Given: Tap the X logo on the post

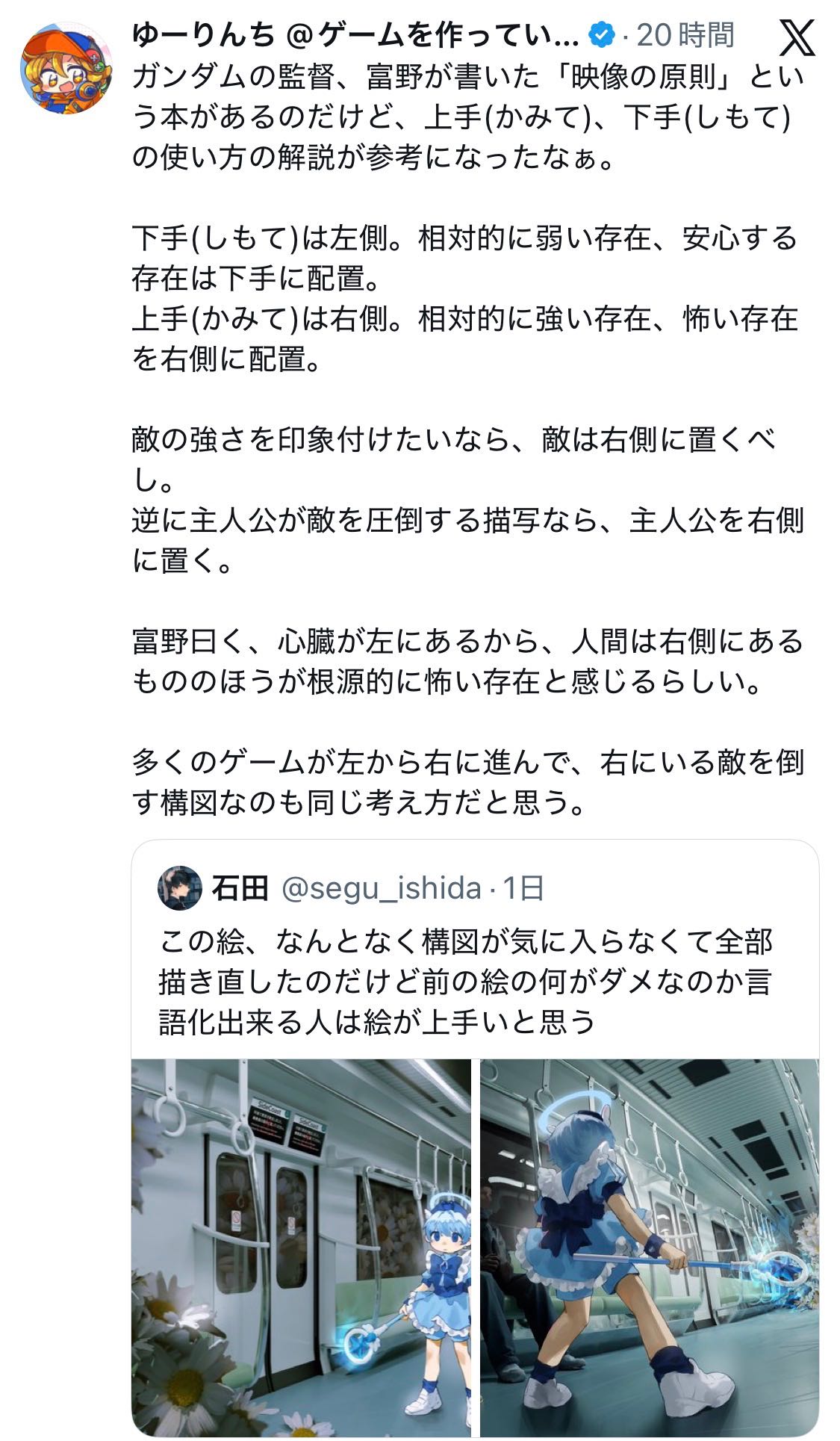Looking at the screenshot, I should click(797, 37).
